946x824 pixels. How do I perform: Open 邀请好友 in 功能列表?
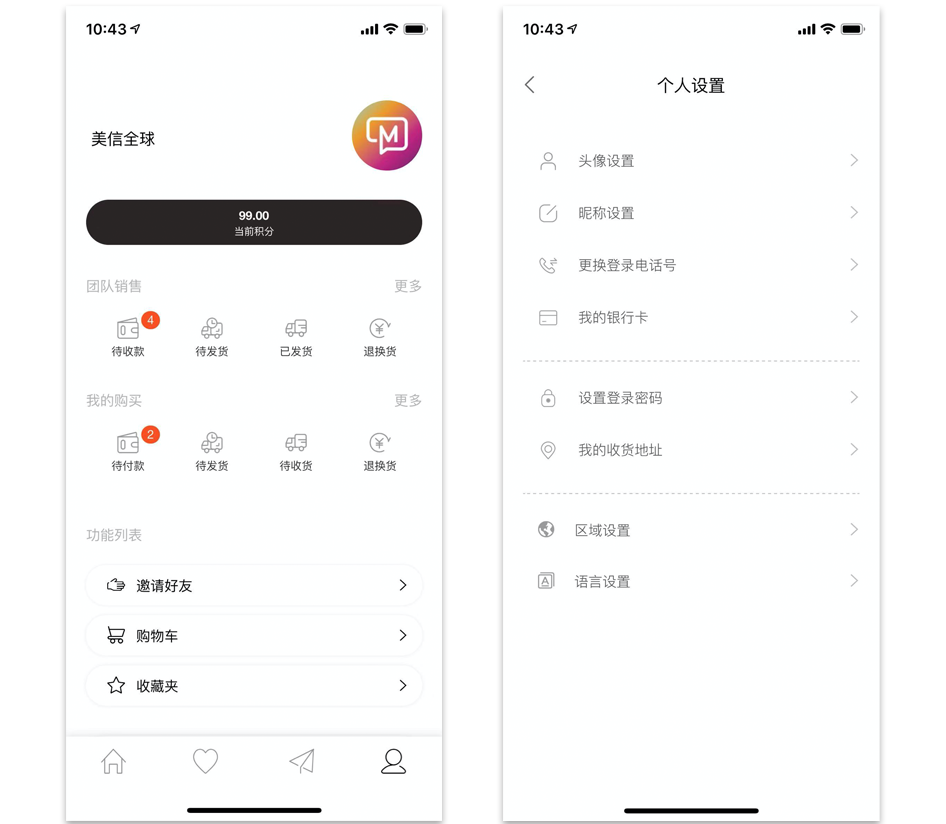pos(254,585)
